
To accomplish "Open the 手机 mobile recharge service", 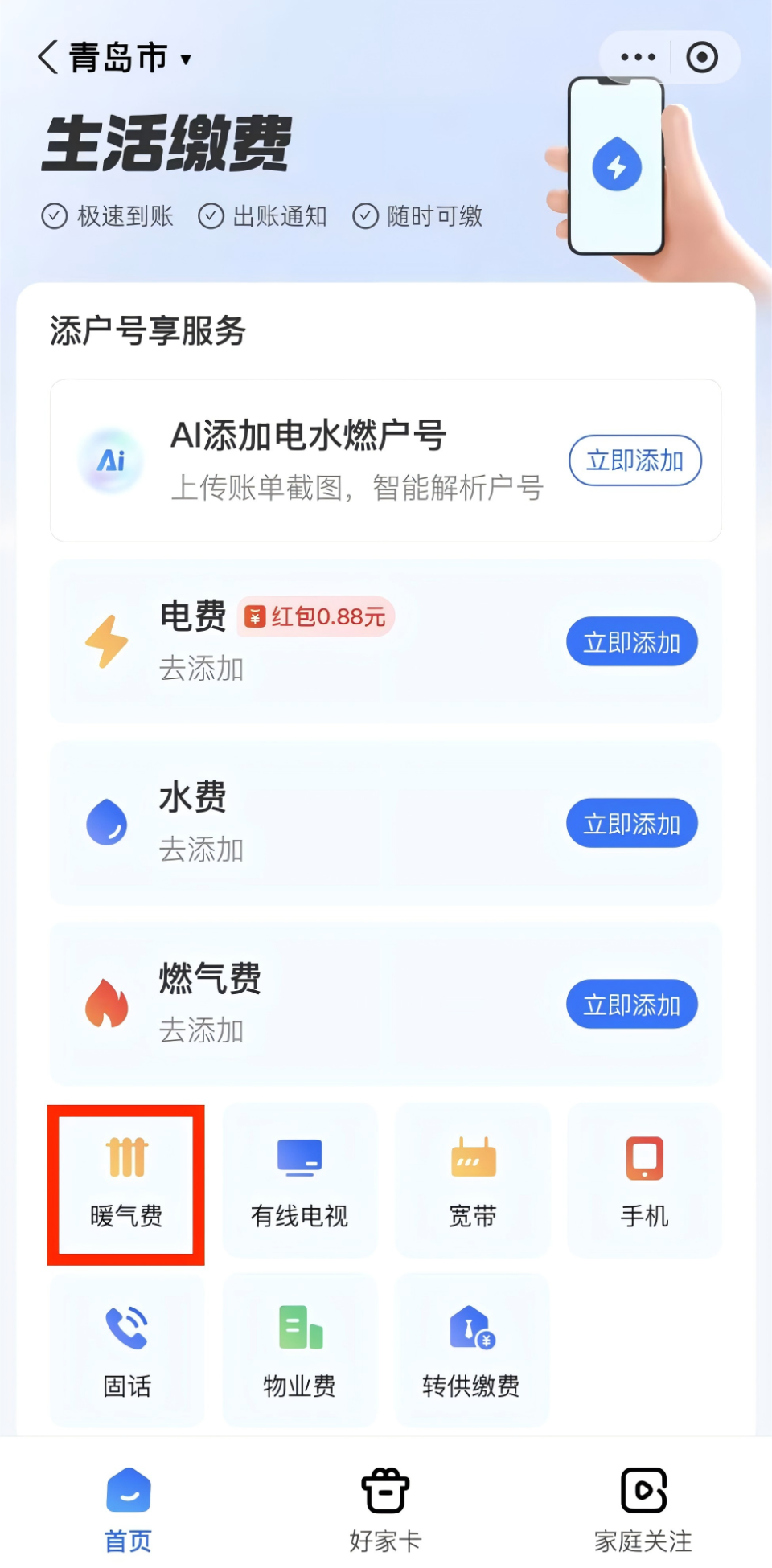I will coord(644,1181).
